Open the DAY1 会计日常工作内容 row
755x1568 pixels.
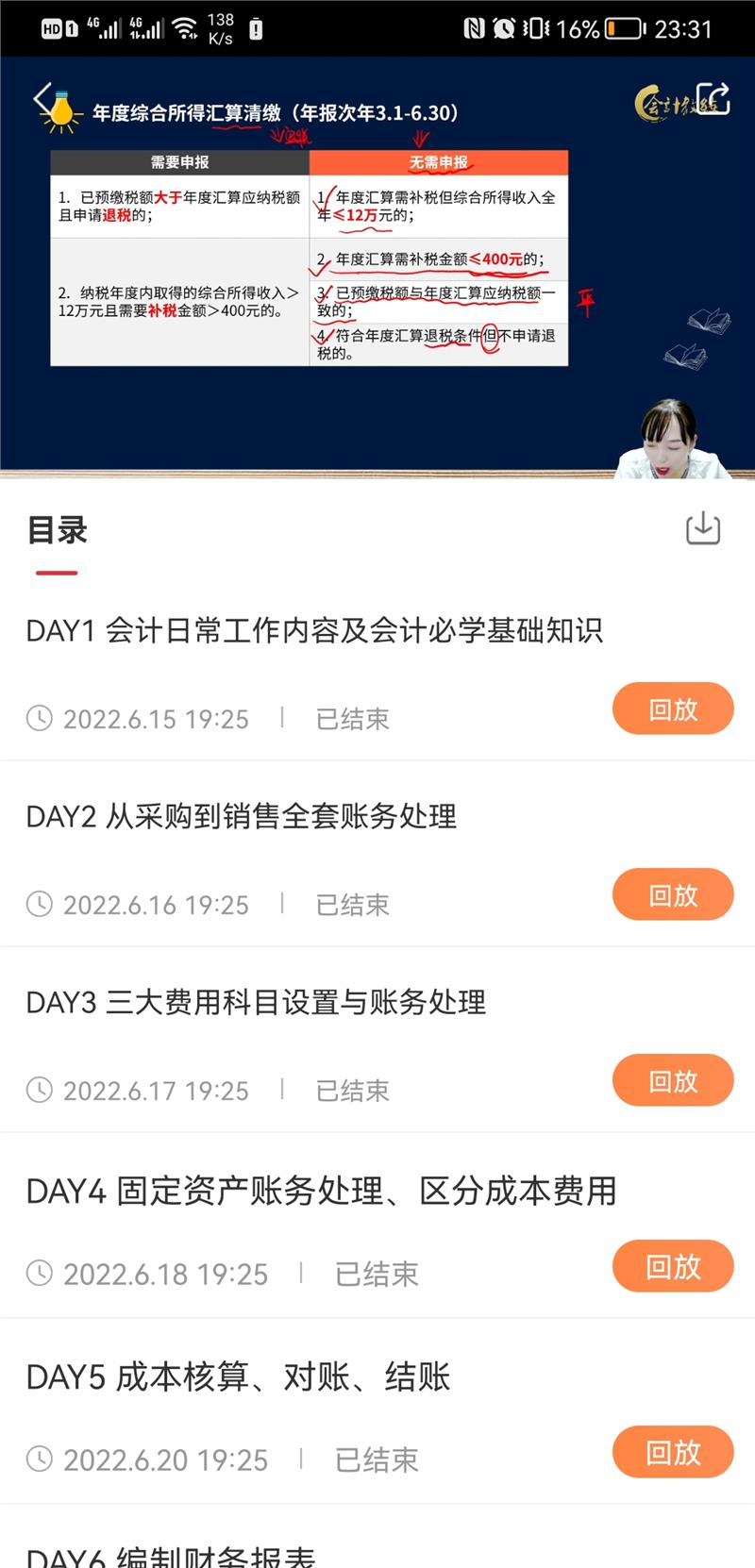[x=314, y=630]
